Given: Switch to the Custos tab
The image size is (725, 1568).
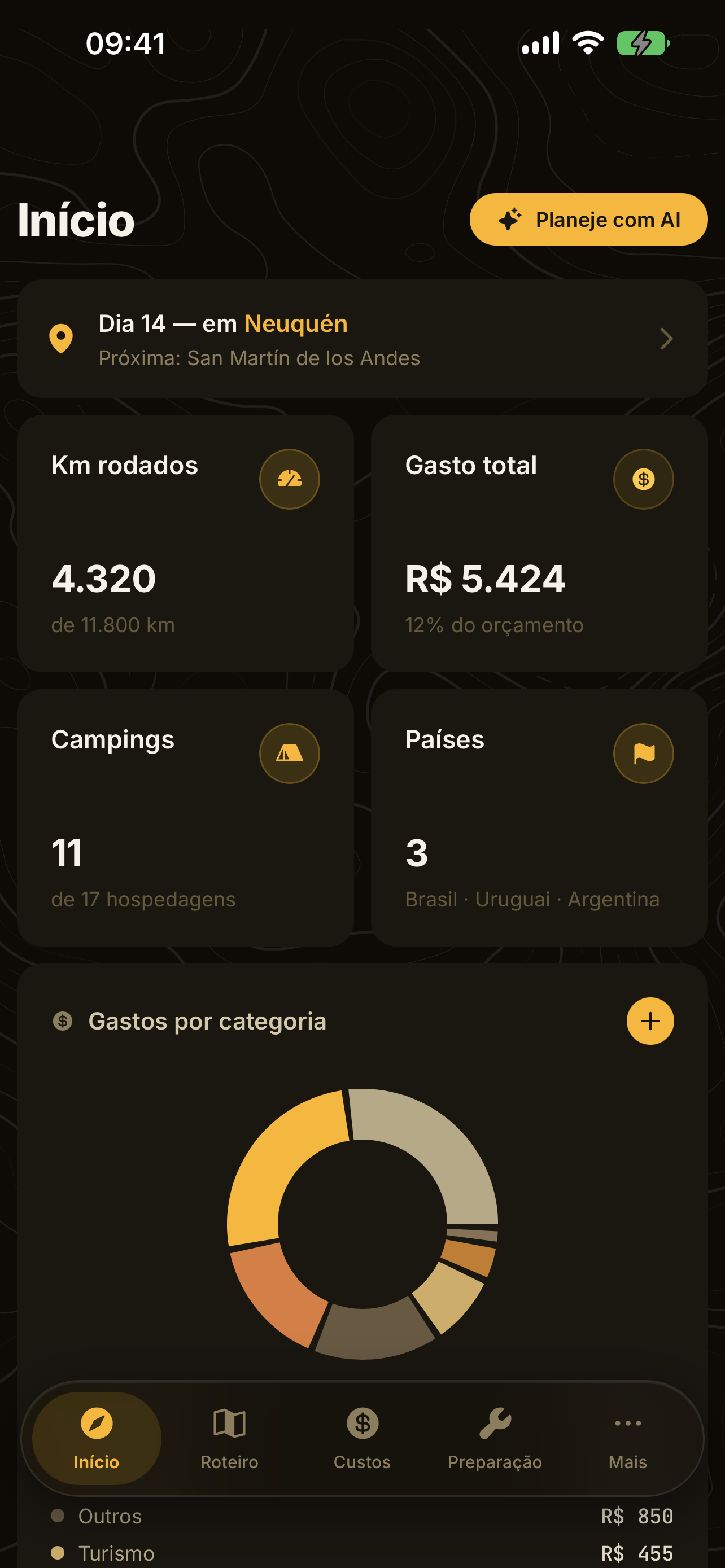Looking at the screenshot, I should 362,1438.
